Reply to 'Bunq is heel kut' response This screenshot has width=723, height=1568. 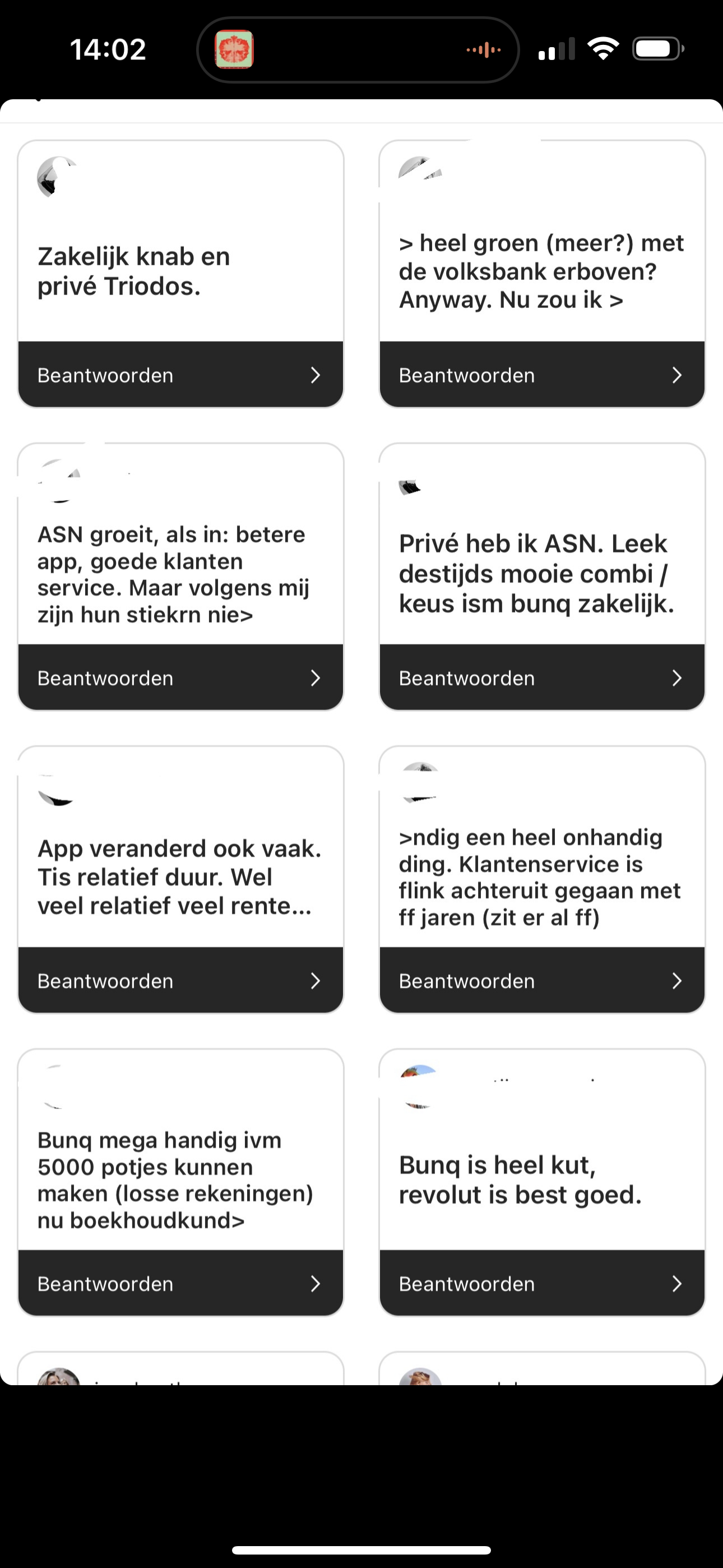pos(541,1284)
